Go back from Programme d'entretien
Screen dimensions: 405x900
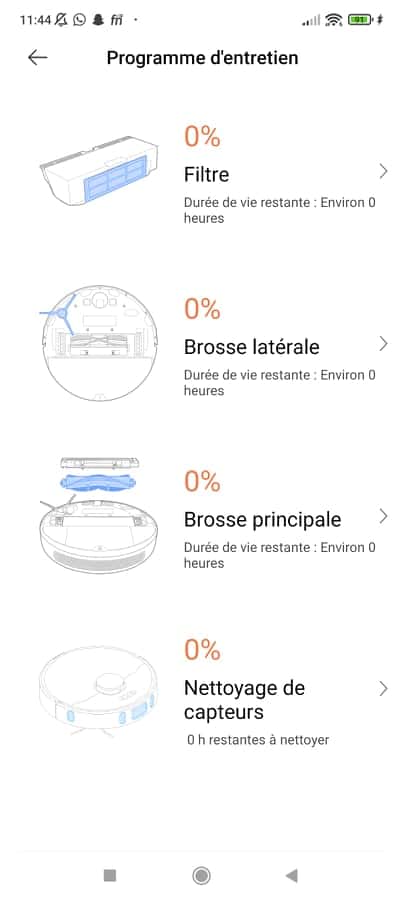38,57
